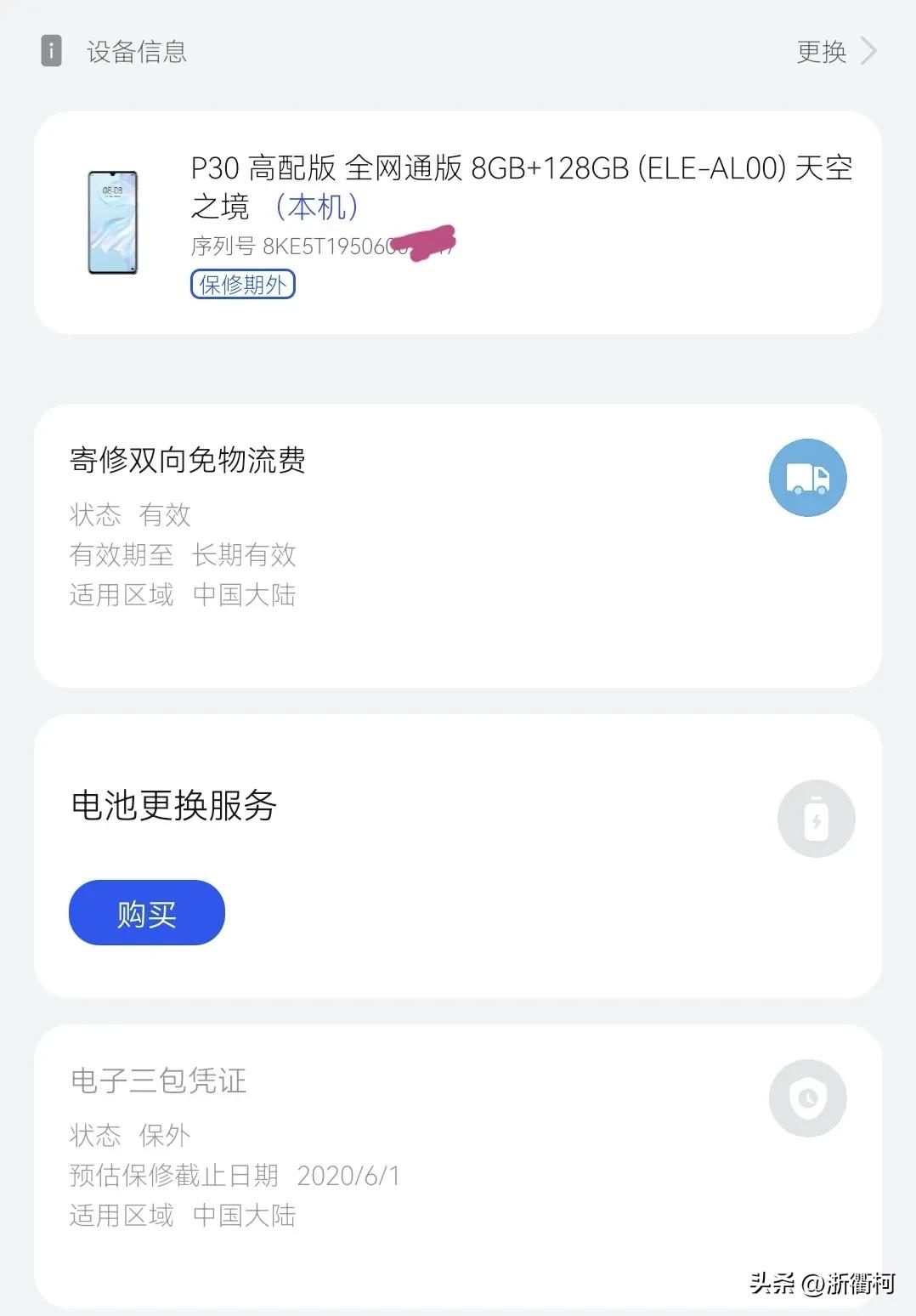This screenshot has width=916, height=1316.
Task: Click the info icon beside 设备信息
Action: coord(53,51)
